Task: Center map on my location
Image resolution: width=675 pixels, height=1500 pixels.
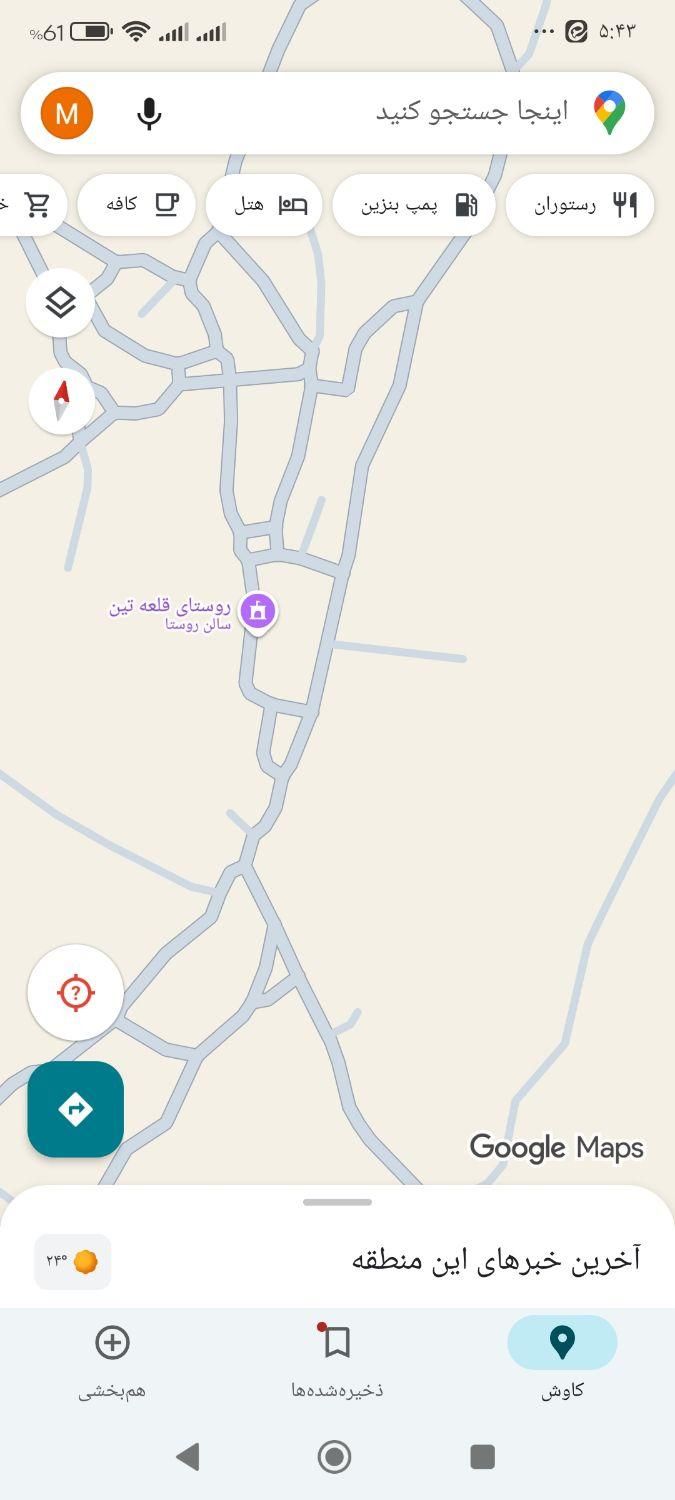Action: [76, 993]
